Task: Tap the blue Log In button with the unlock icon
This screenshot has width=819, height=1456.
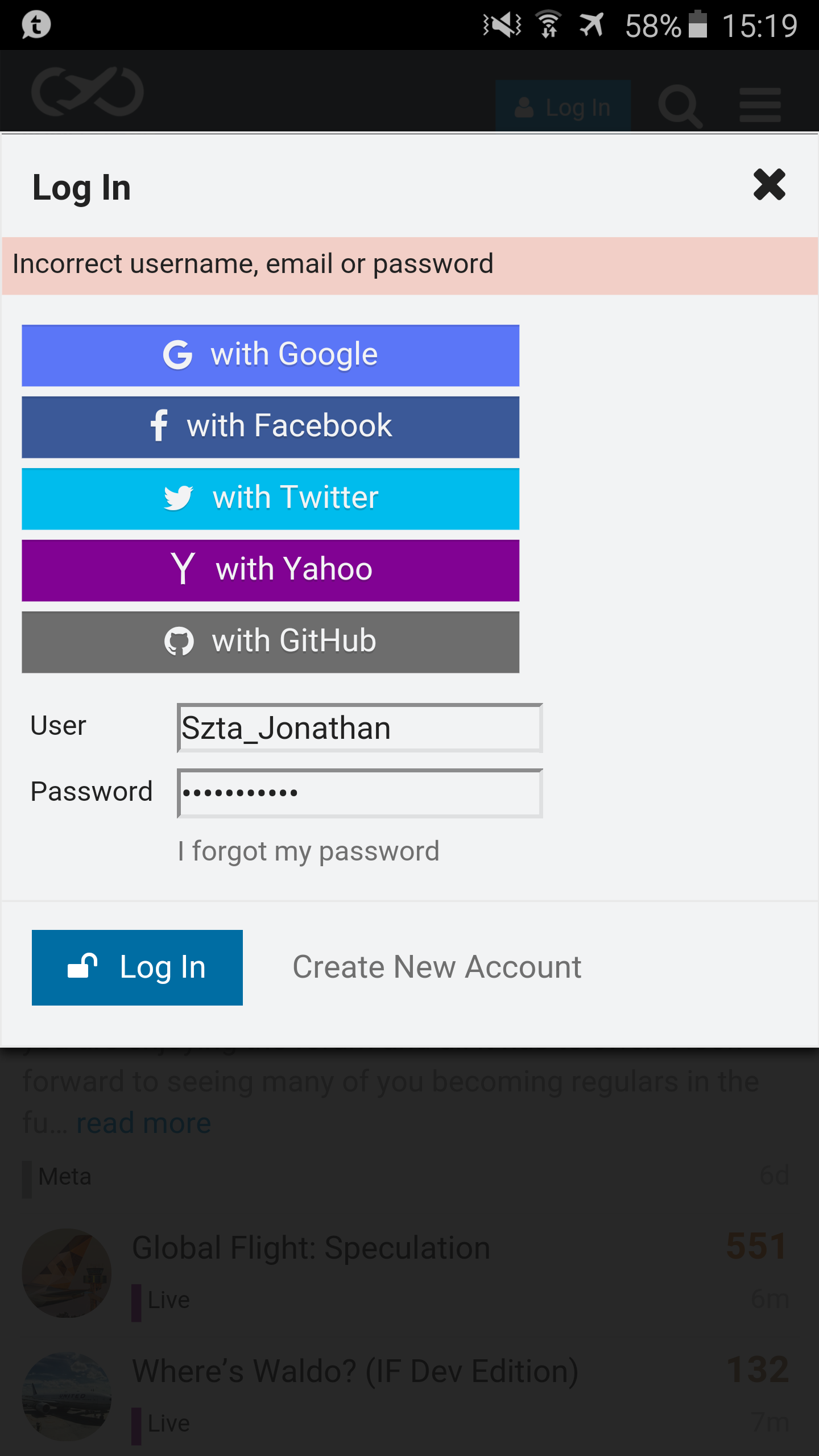Action: [137, 967]
